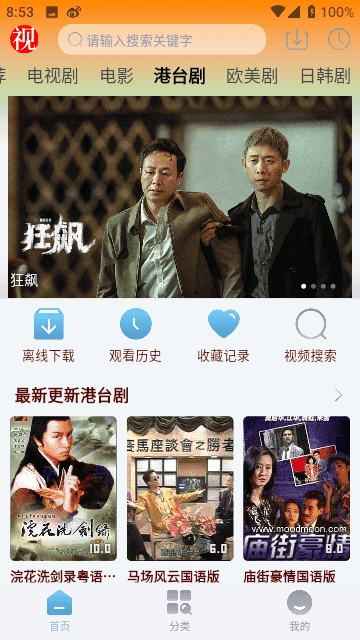Screen dimensions: 360x640
Task: Go to the 分类 bottom tab
Action: click(180, 611)
